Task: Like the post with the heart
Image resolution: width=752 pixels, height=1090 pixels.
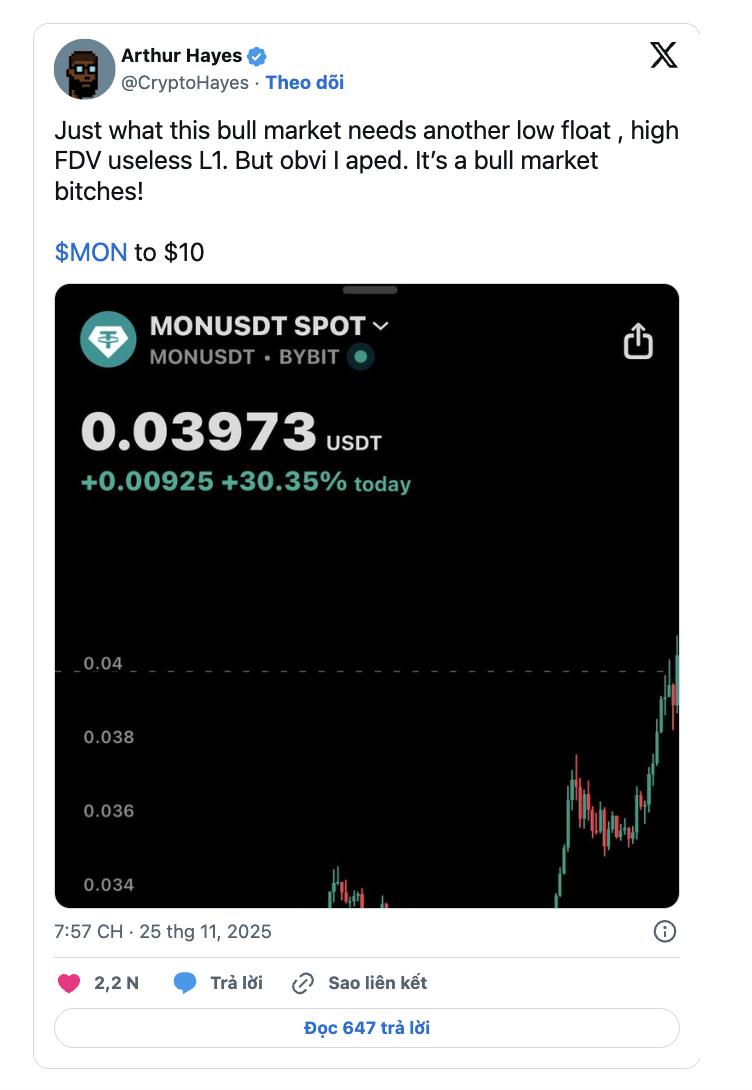Action: pyautogui.click(x=69, y=983)
